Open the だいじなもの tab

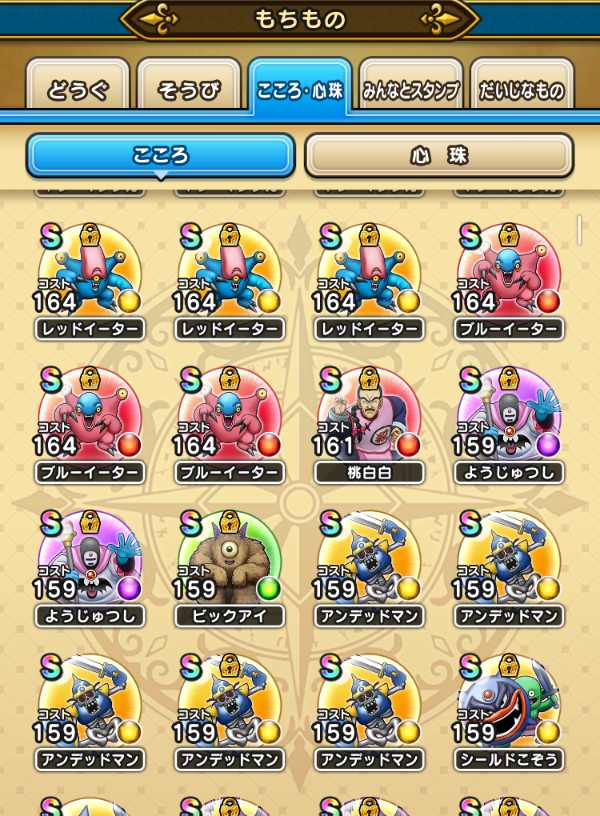(521, 88)
